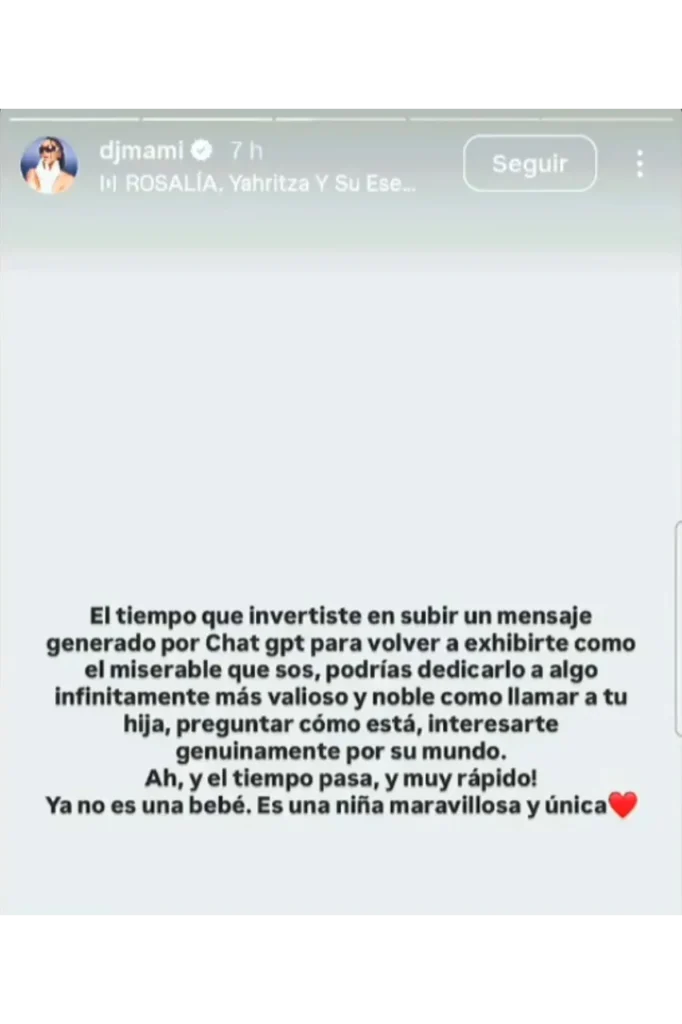Follow djmami with the Seguir button
Viewport: 682px width, 1024px height.
click(x=529, y=163)
